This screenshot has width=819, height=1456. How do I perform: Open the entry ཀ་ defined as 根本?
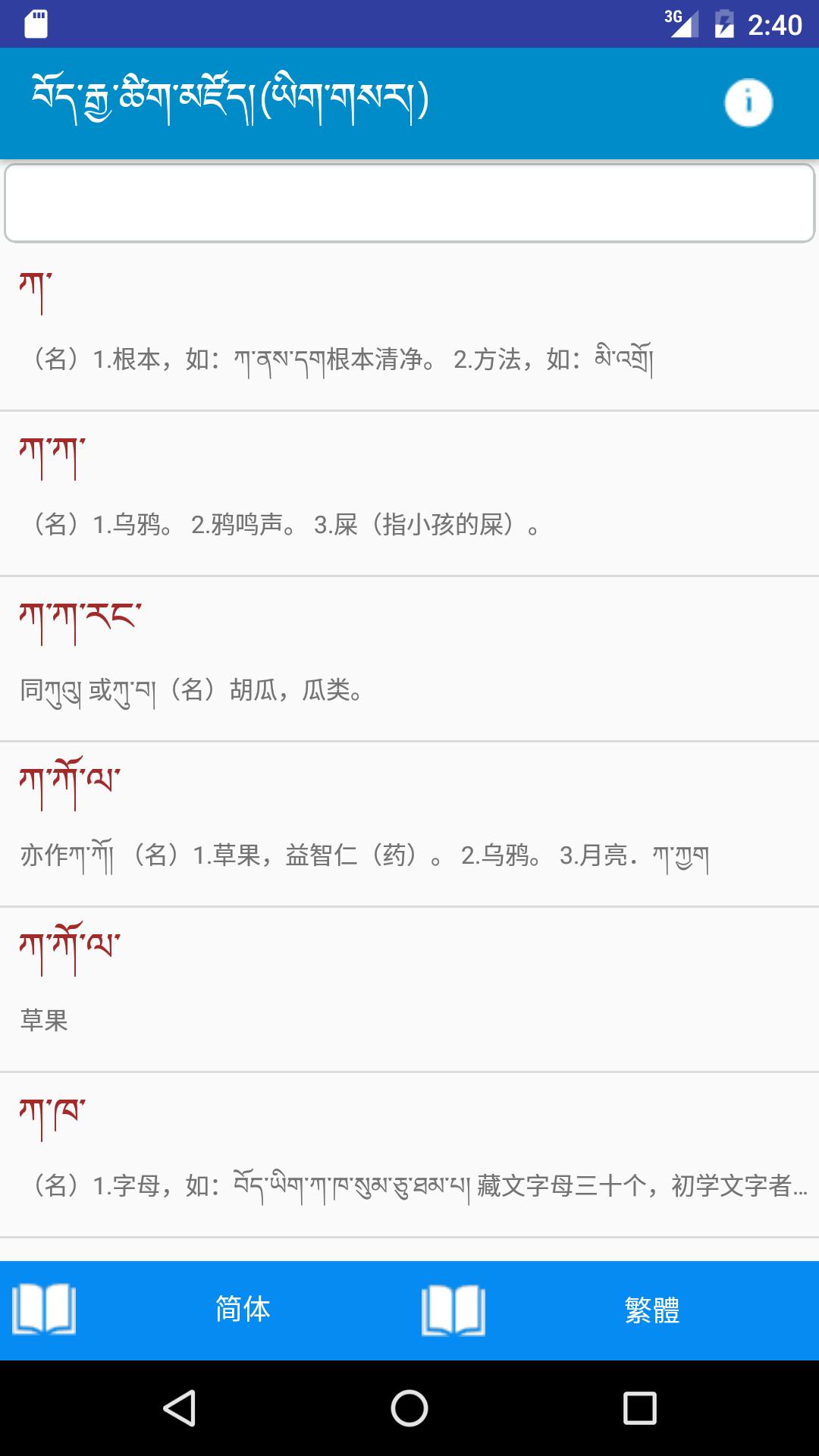(409, 328)
